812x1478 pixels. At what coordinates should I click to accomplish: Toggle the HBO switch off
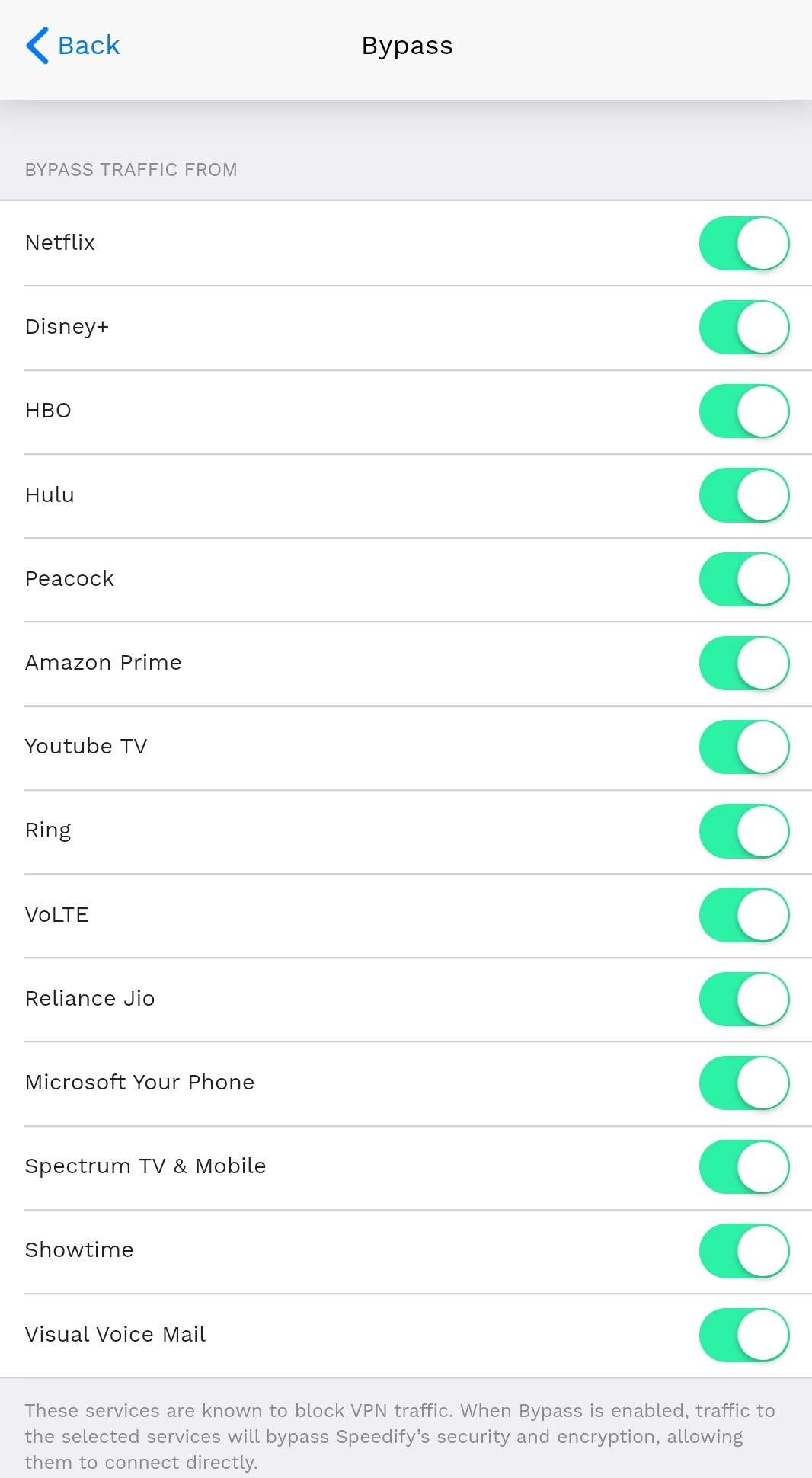tap(743, 411)
